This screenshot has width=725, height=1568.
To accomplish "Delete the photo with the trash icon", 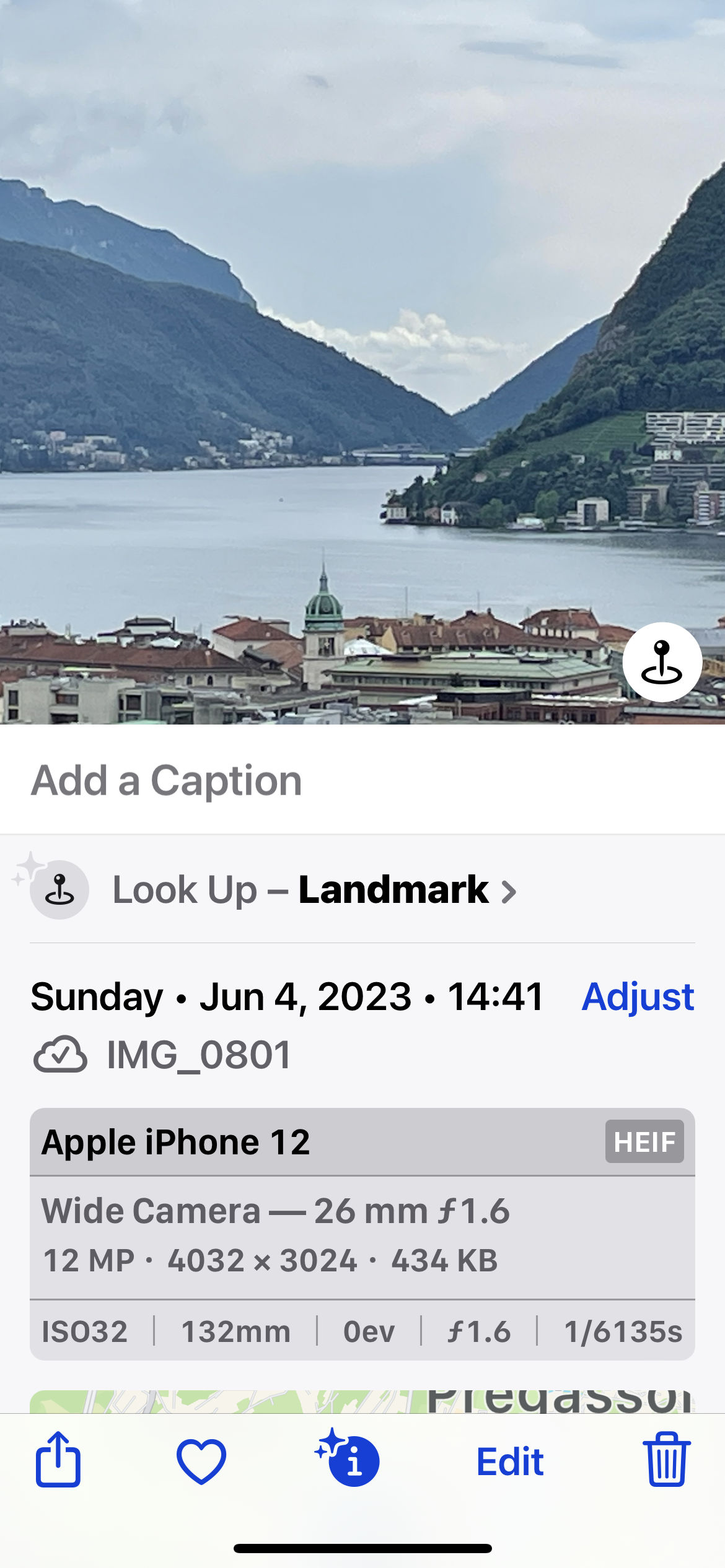I will click(667, 1459).
